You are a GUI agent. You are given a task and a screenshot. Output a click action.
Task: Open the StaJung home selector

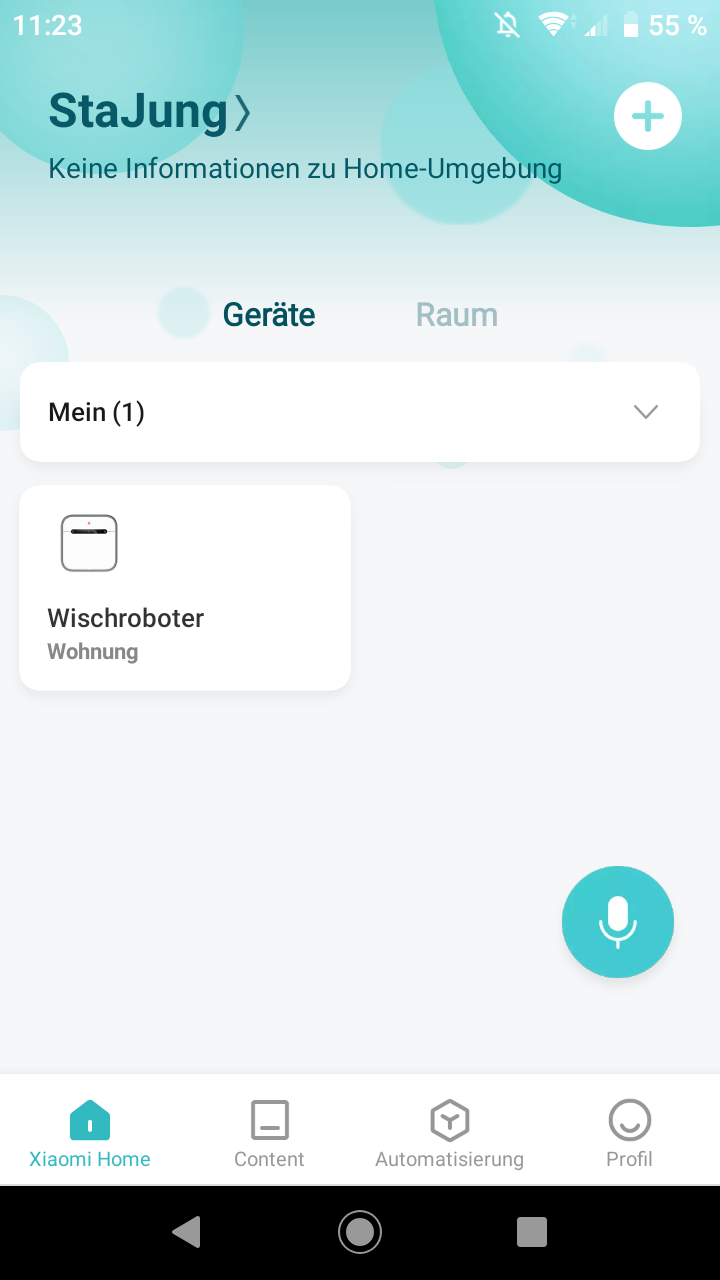(x=150, y=111)
